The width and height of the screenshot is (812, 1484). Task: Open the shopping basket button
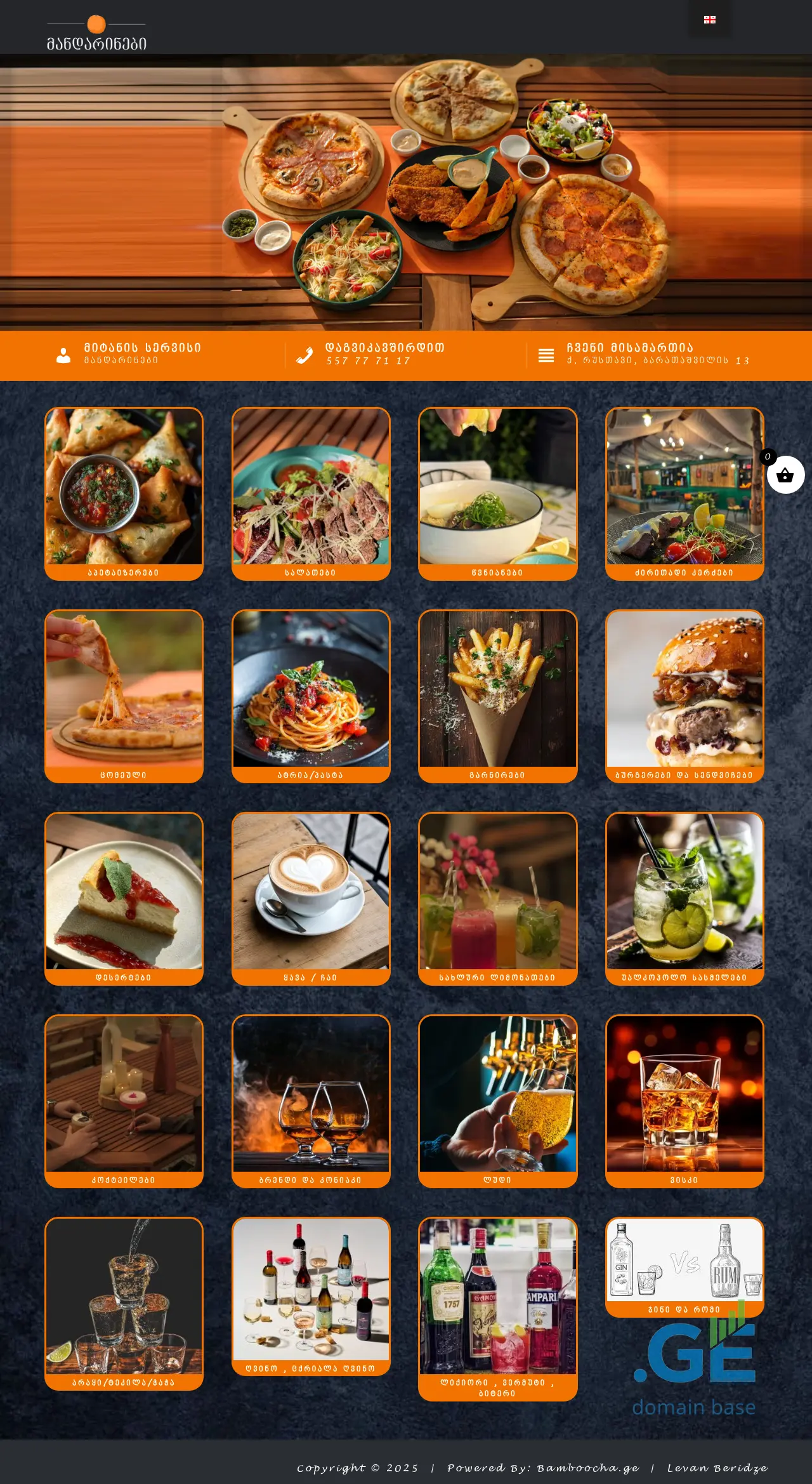tap(785, 475)
